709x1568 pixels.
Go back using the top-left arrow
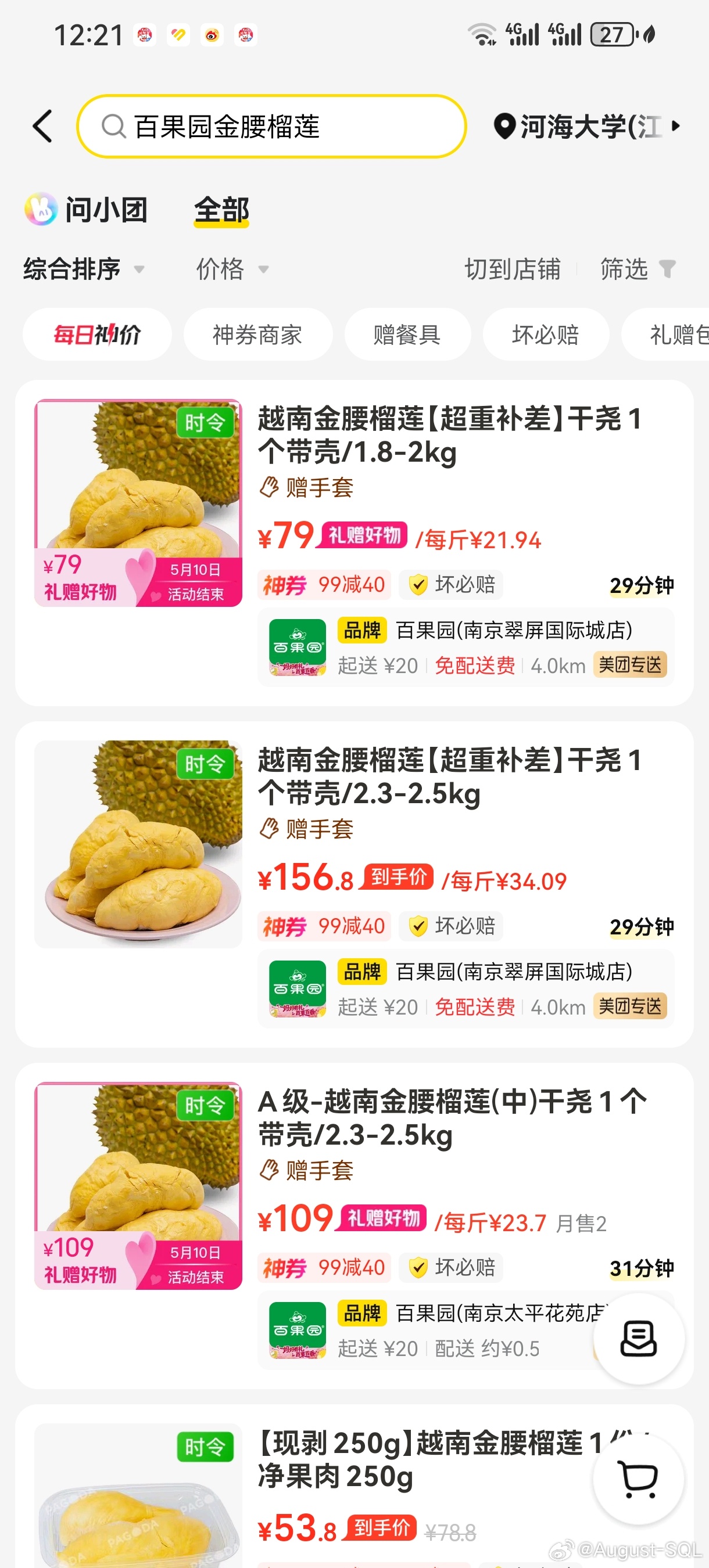pos(42,127)
